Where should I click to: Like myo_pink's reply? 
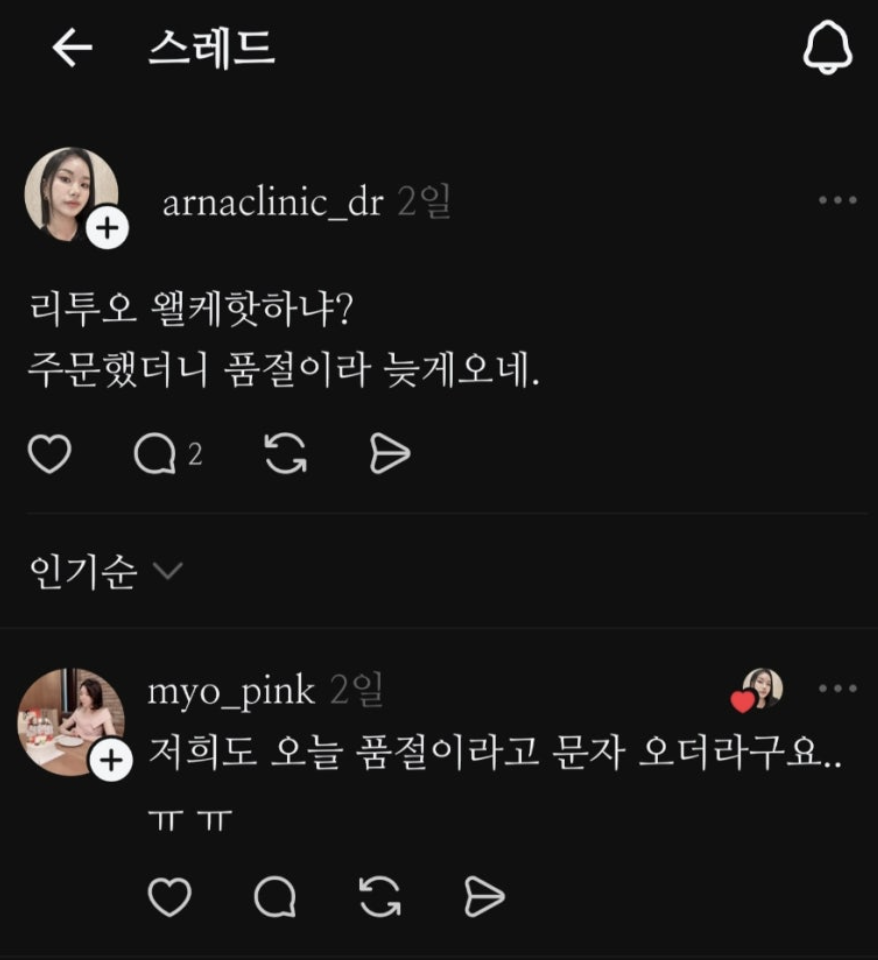point(169,897)
